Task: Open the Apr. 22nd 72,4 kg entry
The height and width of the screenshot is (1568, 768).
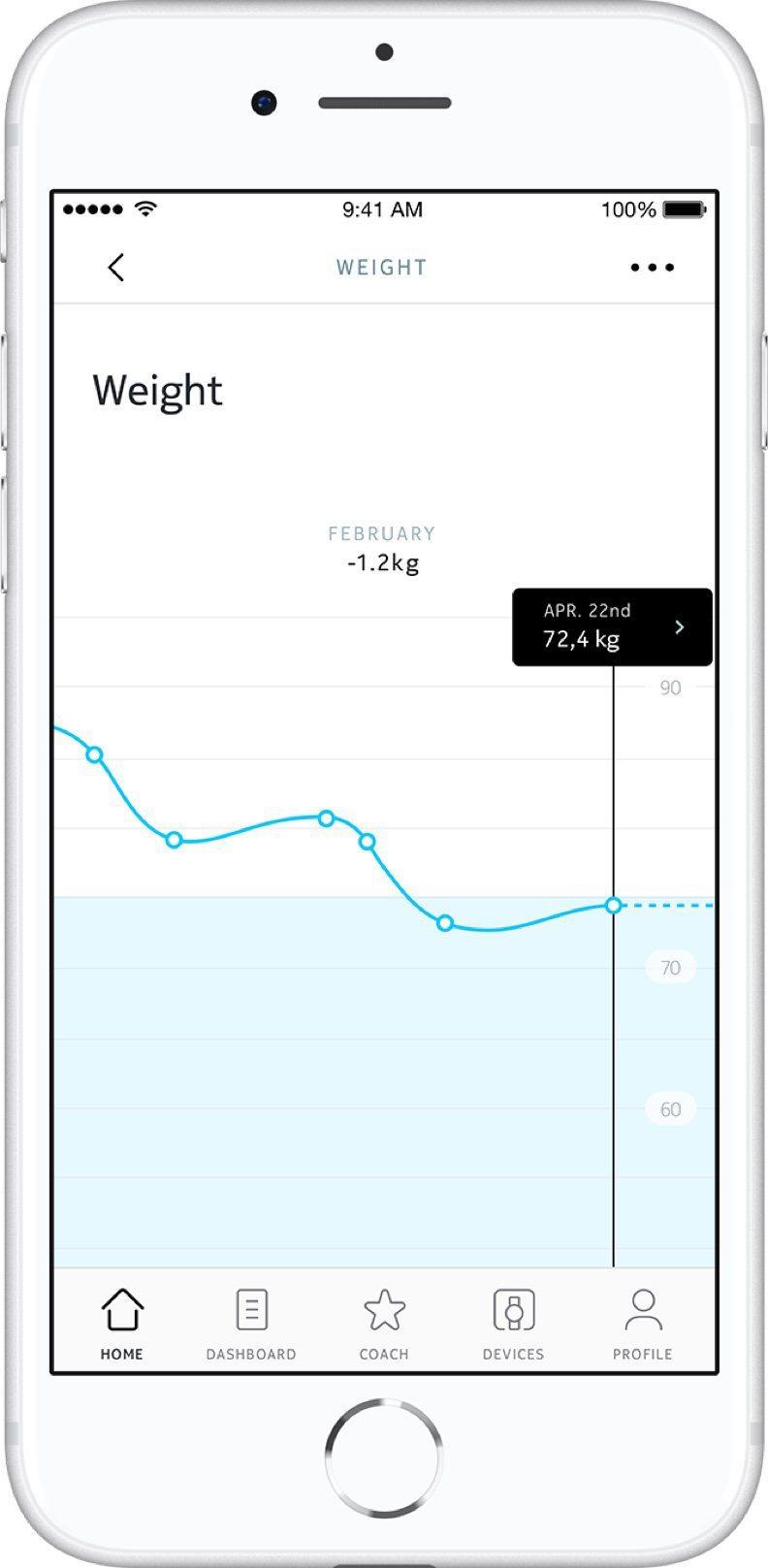Action: coord(612,626)
